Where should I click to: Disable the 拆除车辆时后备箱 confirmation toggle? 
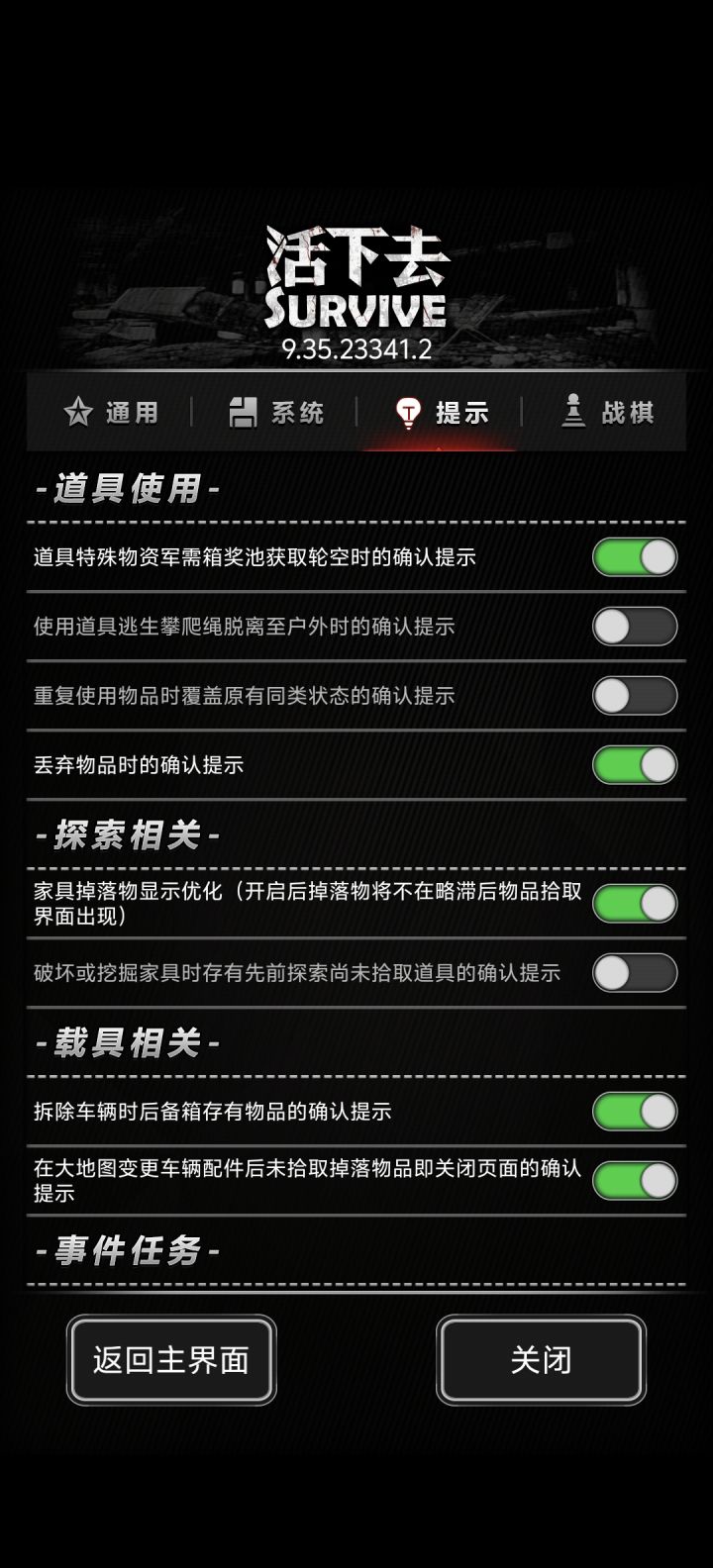coord(634,1112)
